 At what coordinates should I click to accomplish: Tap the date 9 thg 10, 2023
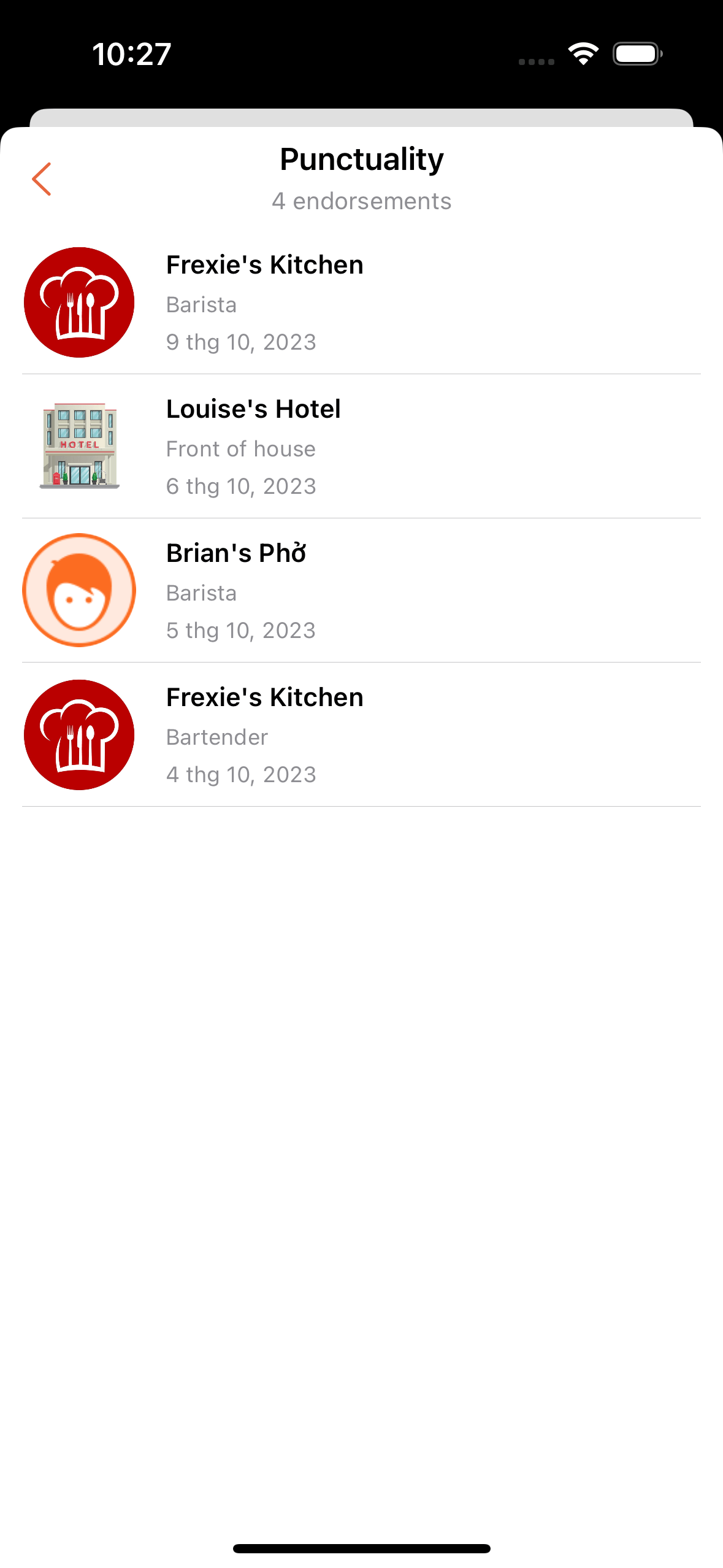pyautogui.click(x=241, y=342)
